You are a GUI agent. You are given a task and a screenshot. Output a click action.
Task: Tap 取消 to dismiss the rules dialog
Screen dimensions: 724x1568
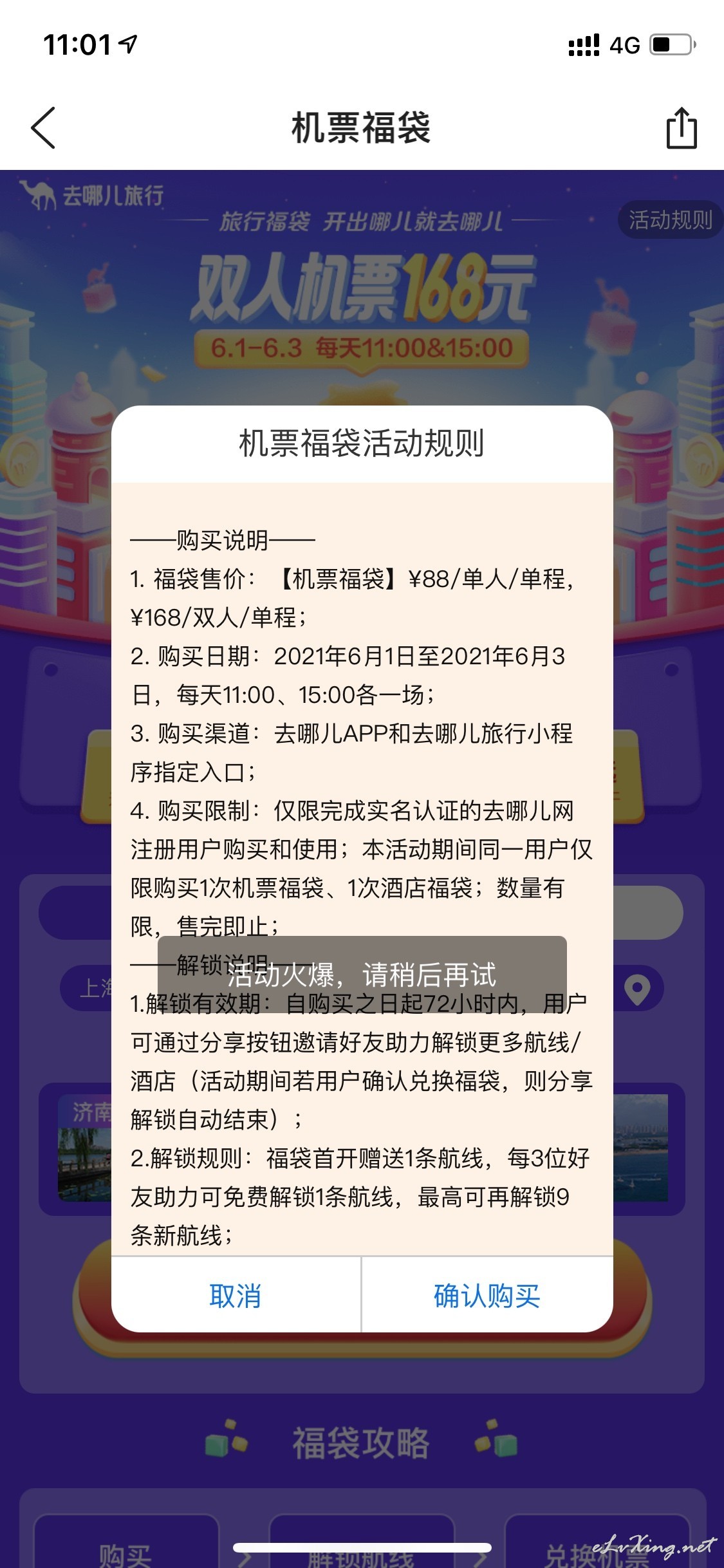tap(236, 1296)
